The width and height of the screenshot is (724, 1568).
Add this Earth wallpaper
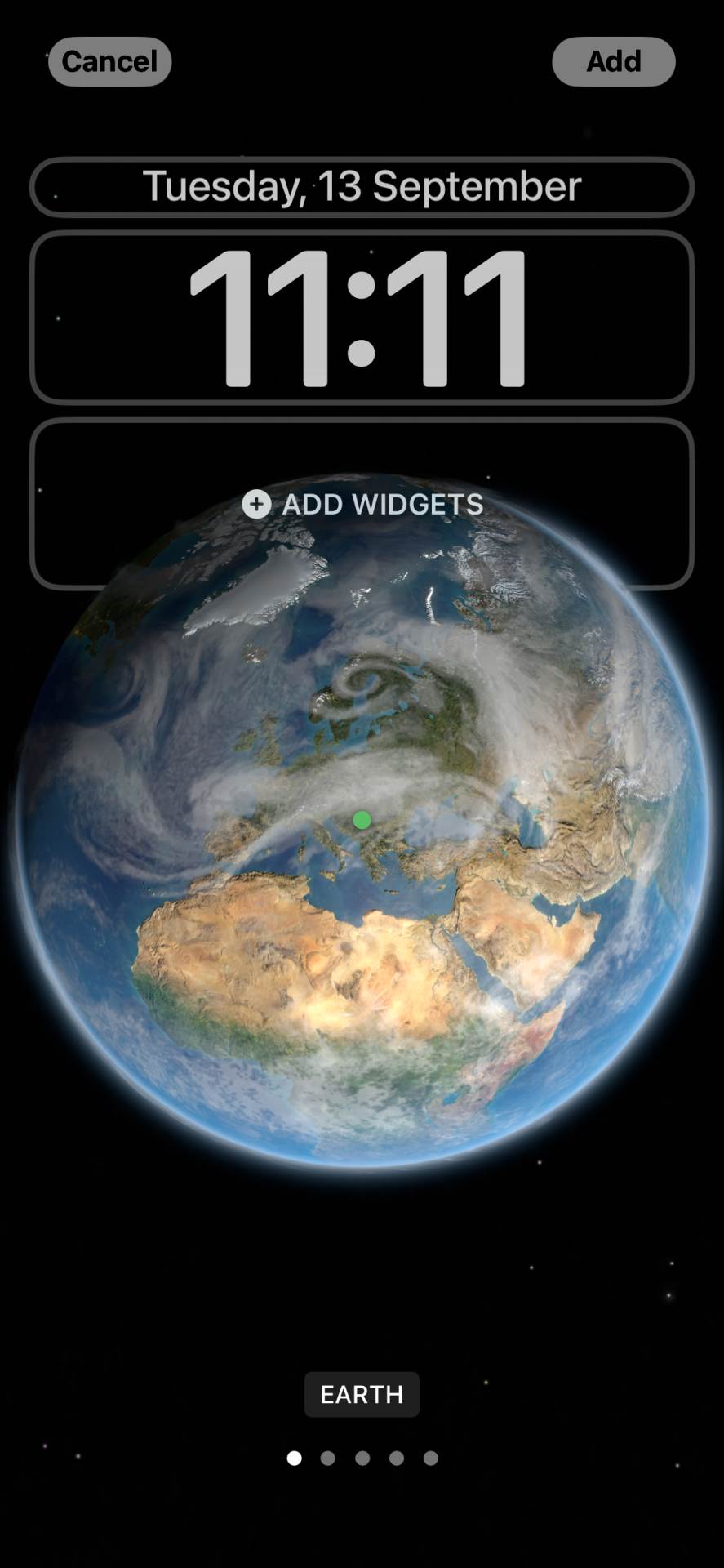pos(613,62)
